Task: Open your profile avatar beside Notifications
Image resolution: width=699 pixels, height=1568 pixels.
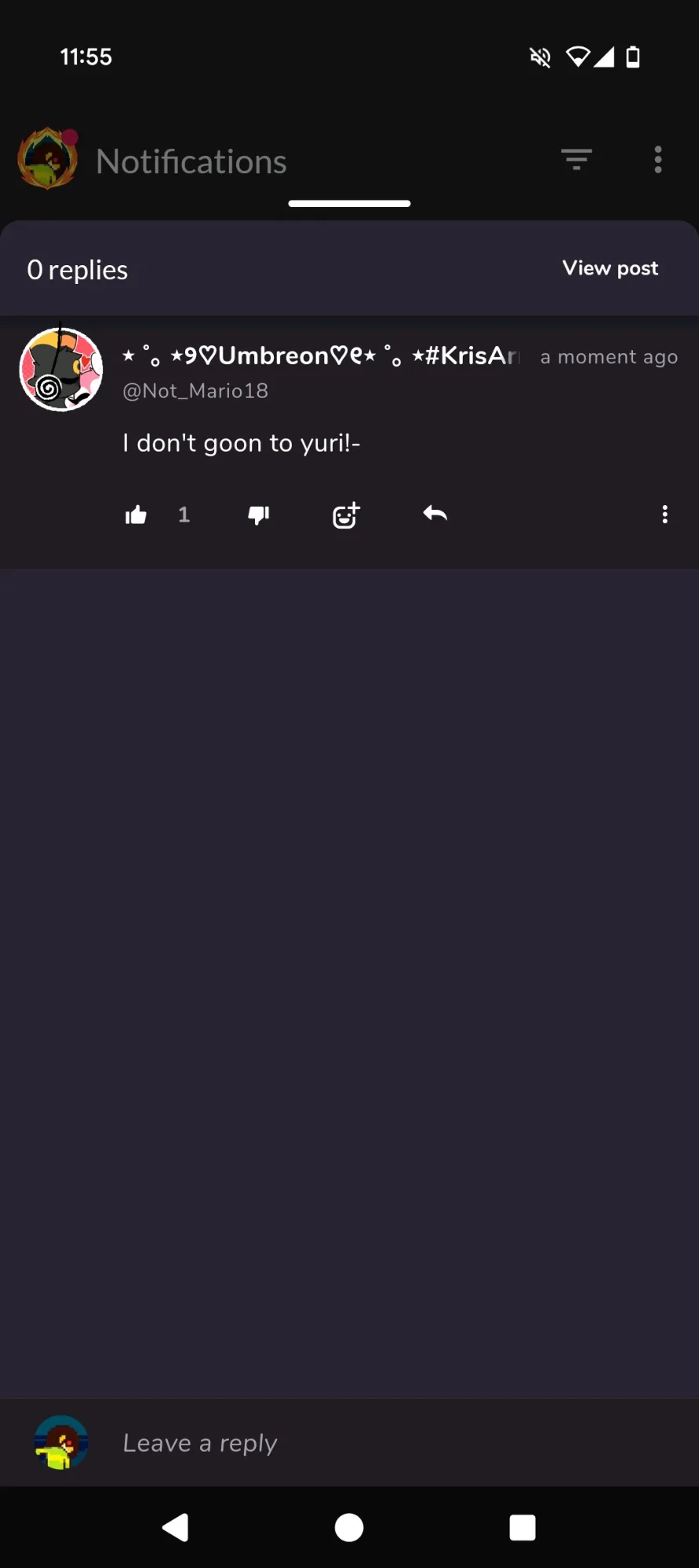Action: pyautogui.click(x=48, y=159)
